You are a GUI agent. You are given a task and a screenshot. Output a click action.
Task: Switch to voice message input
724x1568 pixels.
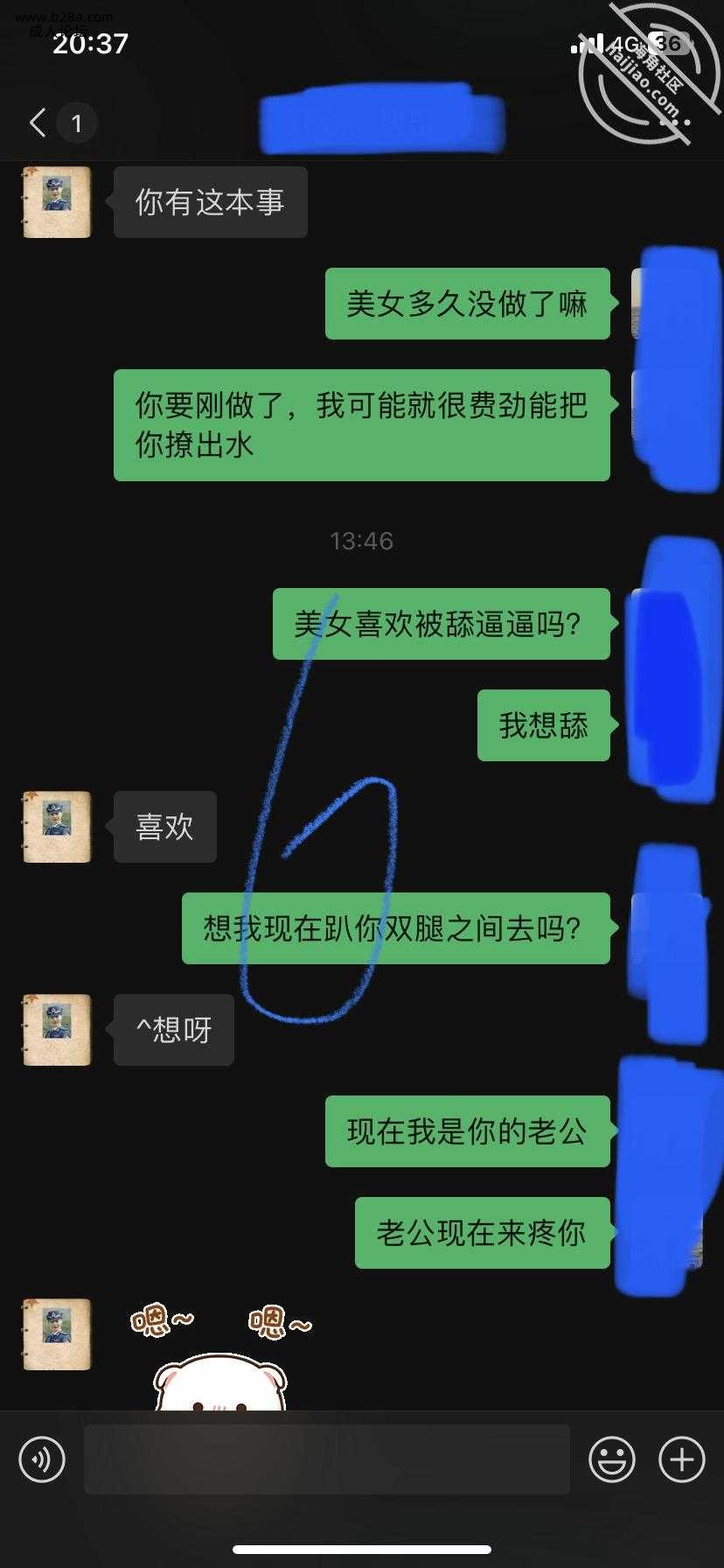point(42,1459)
